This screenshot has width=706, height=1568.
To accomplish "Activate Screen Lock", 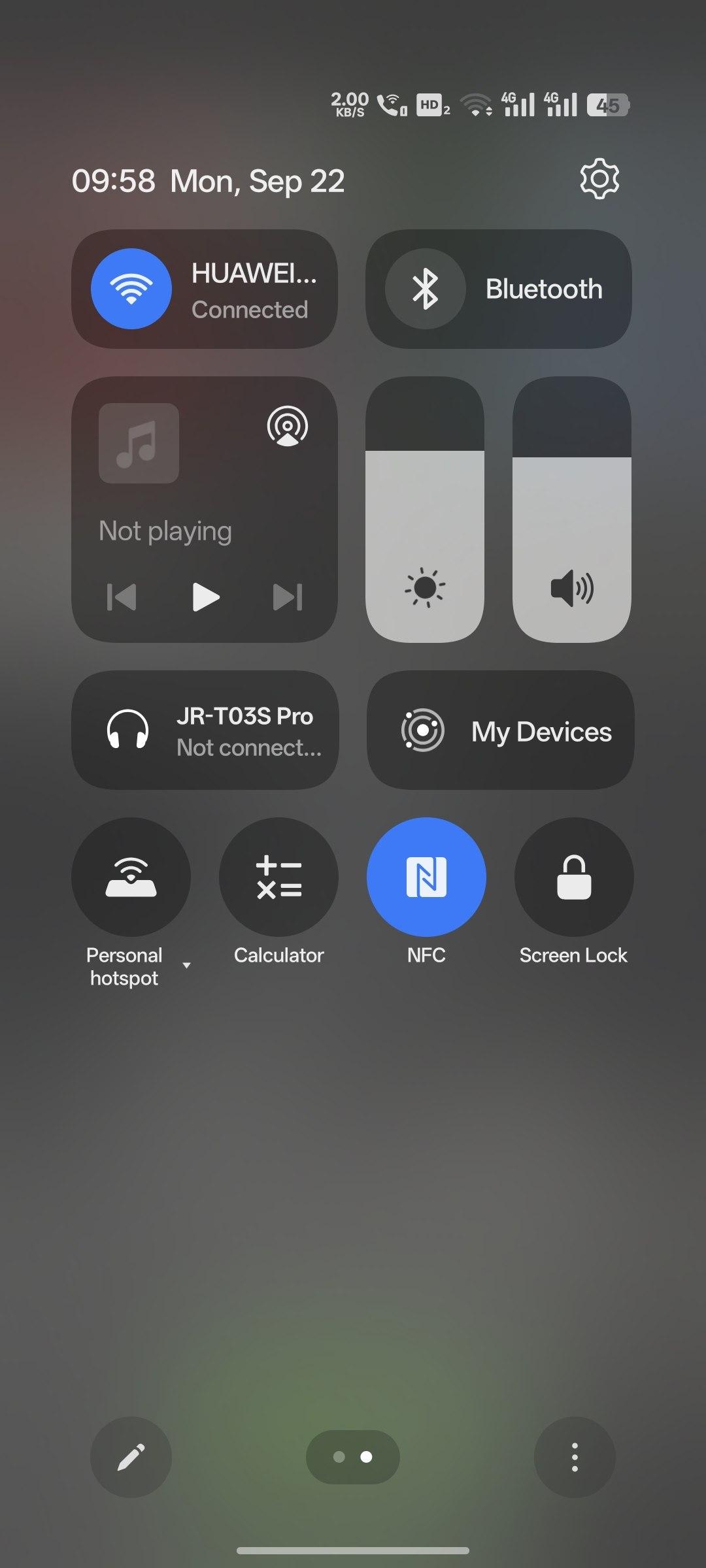I will [575, 877].
